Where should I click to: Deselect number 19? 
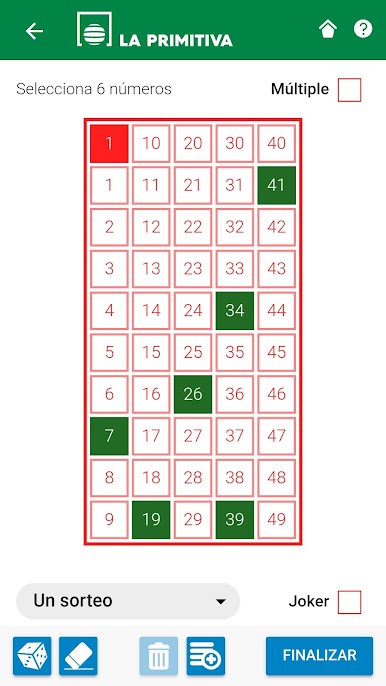[x=151, y=520]
